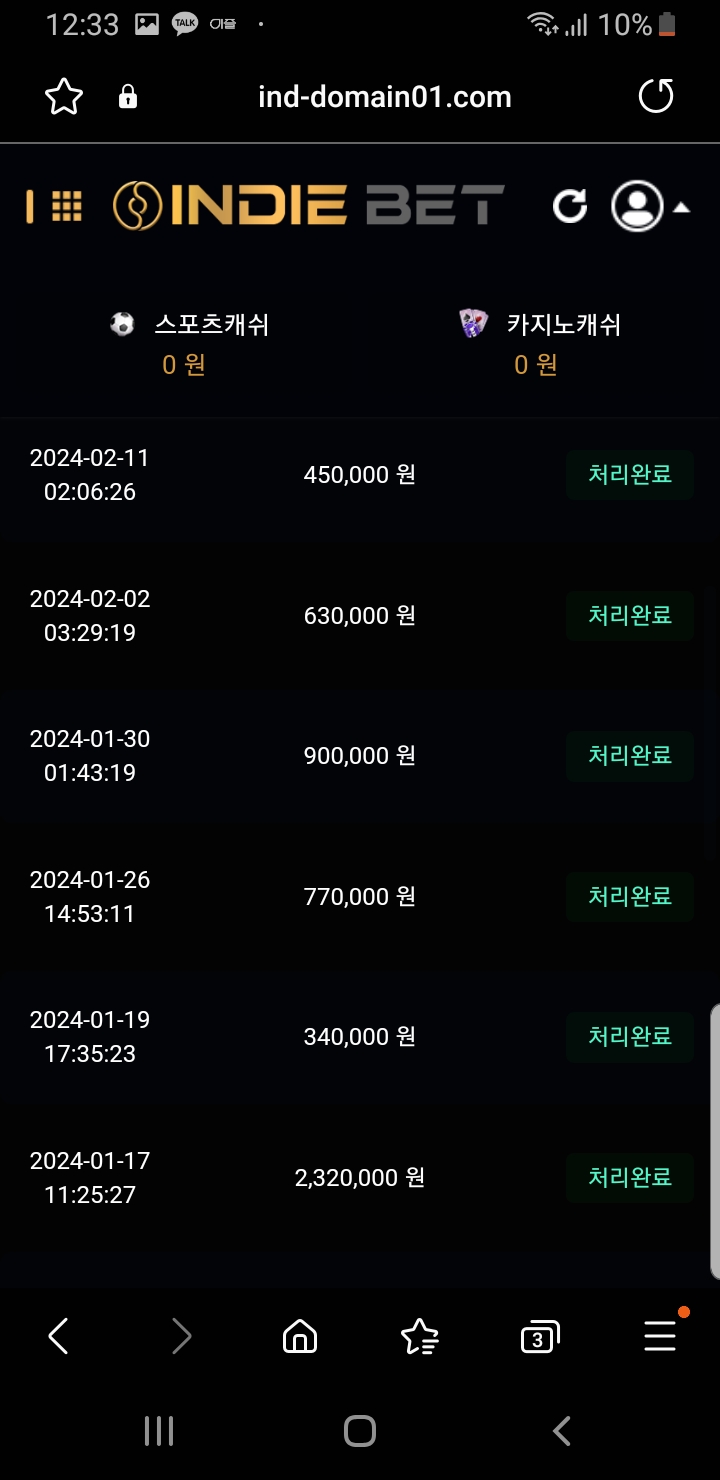Bookmark this page with the star icon
The width and height of the screenshot is (720, 1480).
64,97
